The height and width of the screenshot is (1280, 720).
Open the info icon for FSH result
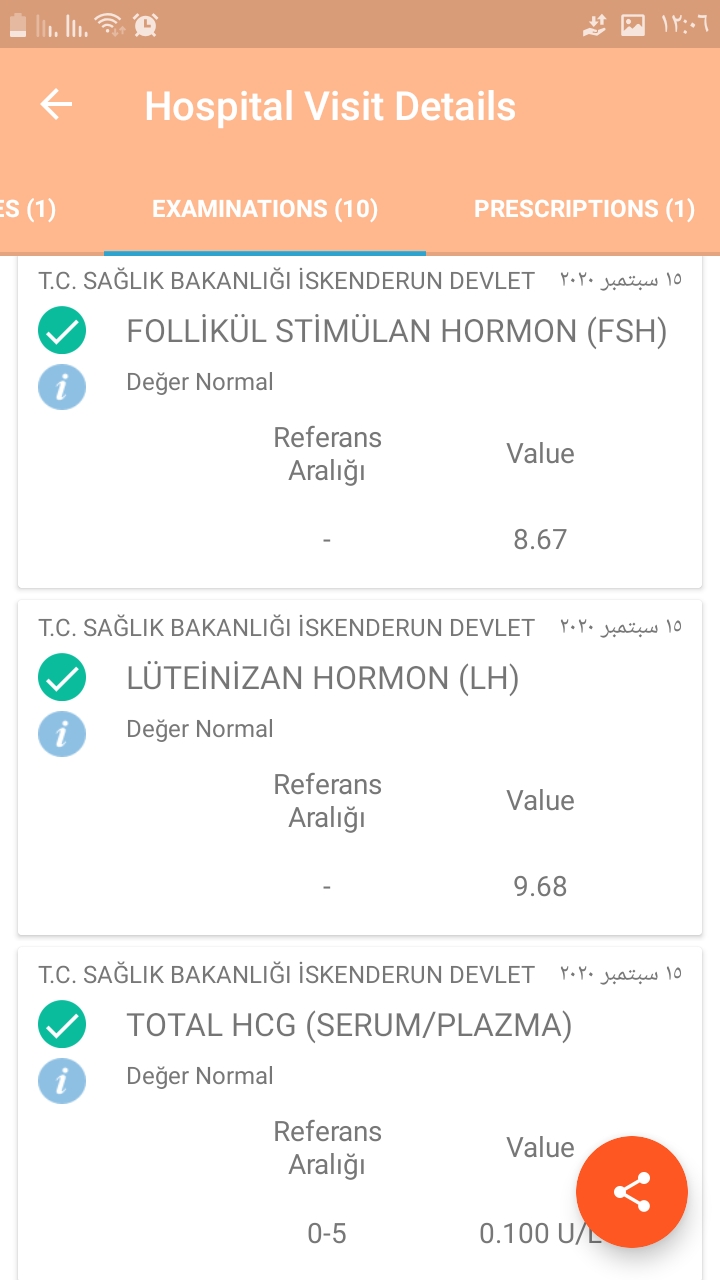[62, 387]
